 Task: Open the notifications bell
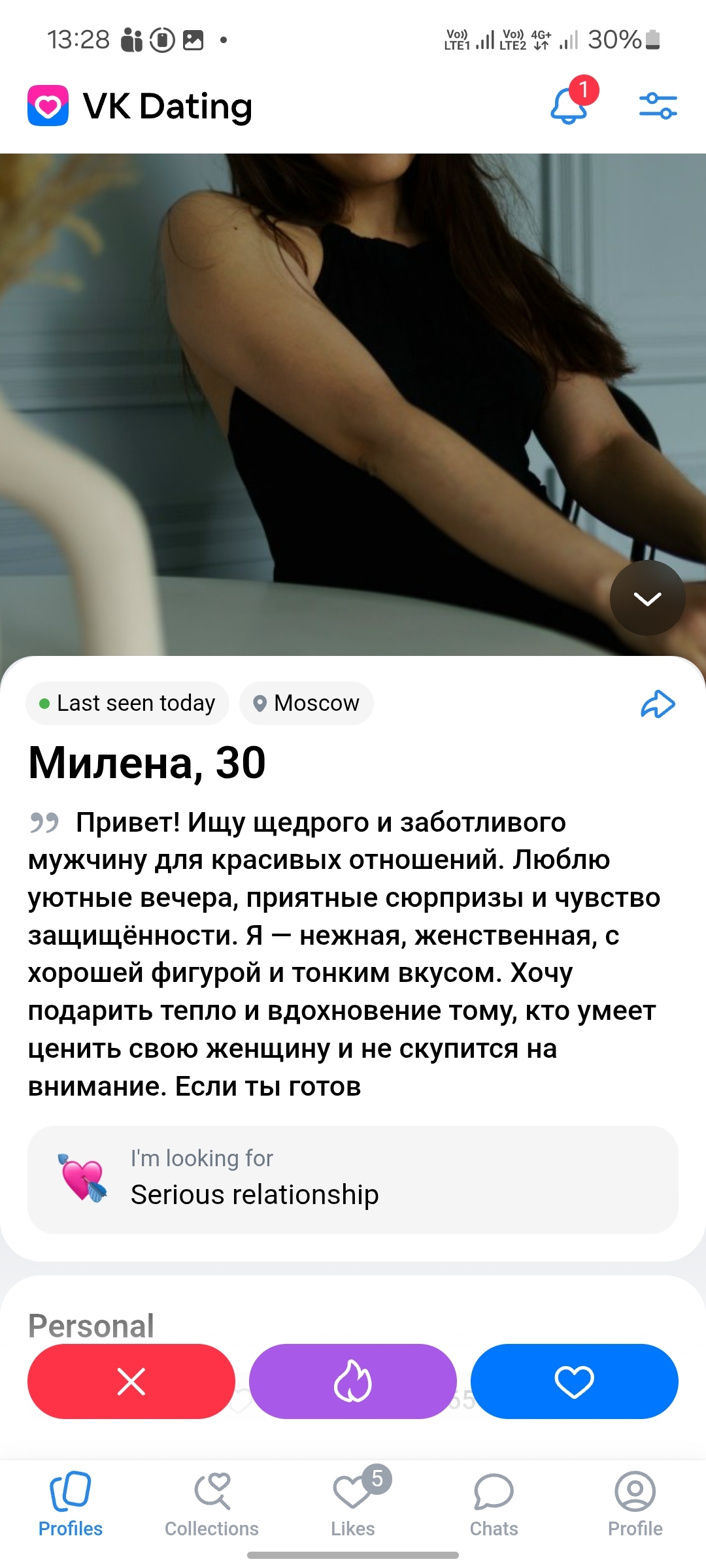tap(569, 106)
